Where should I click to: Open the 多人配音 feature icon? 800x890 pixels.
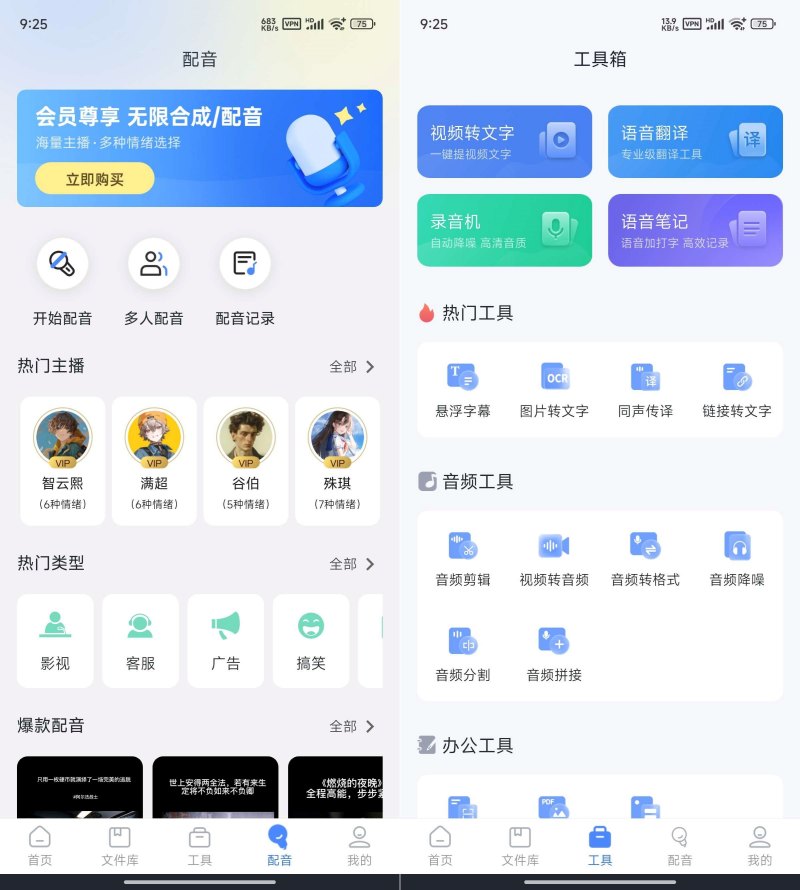point(153,265)
